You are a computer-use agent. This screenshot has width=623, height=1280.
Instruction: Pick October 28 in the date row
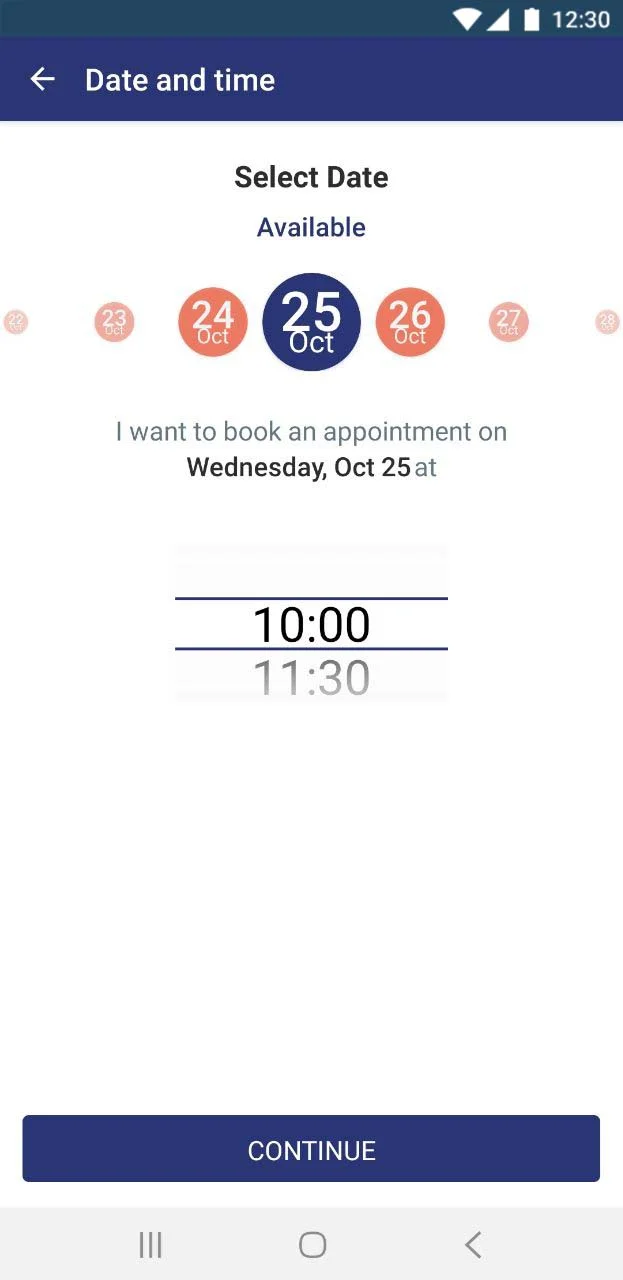(x=607, y=322)
